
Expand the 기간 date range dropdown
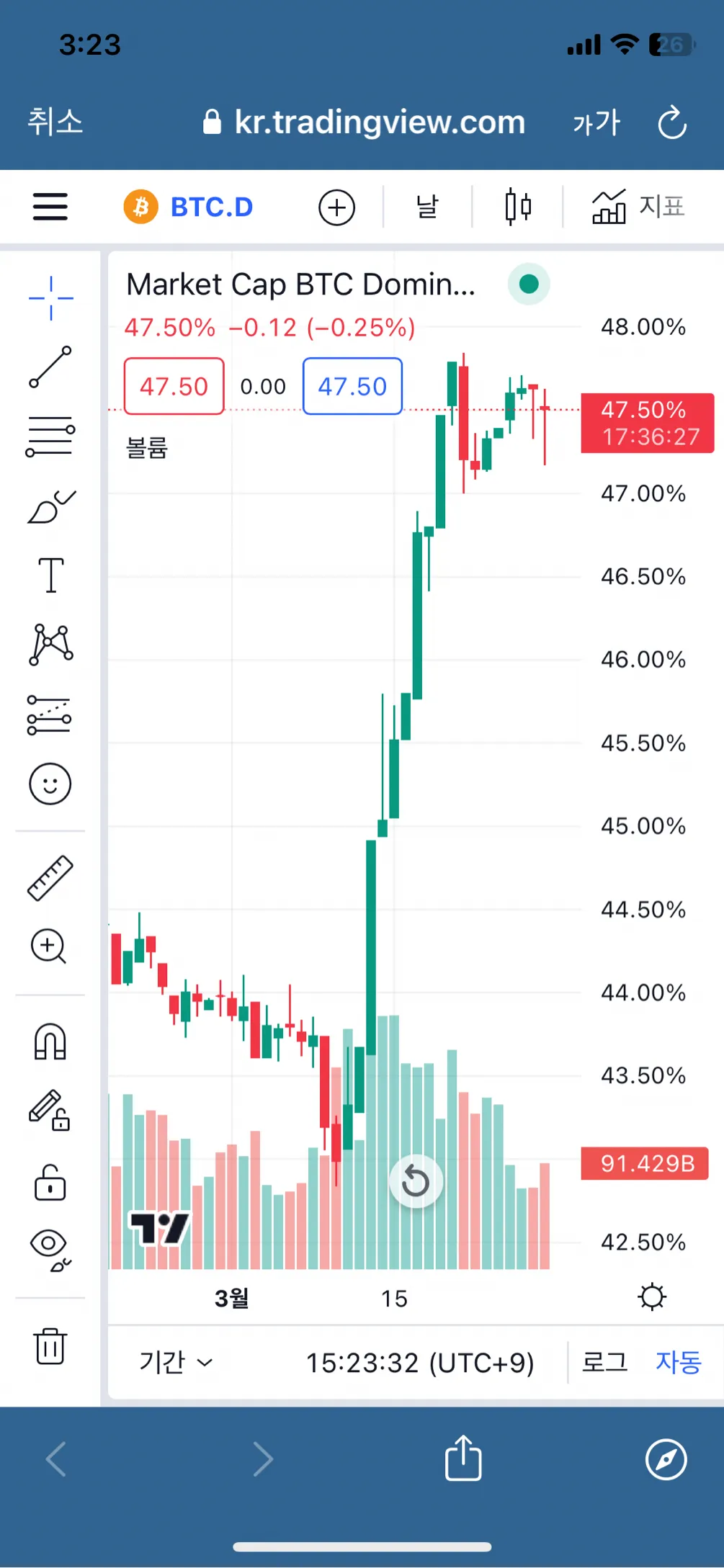176,1362
